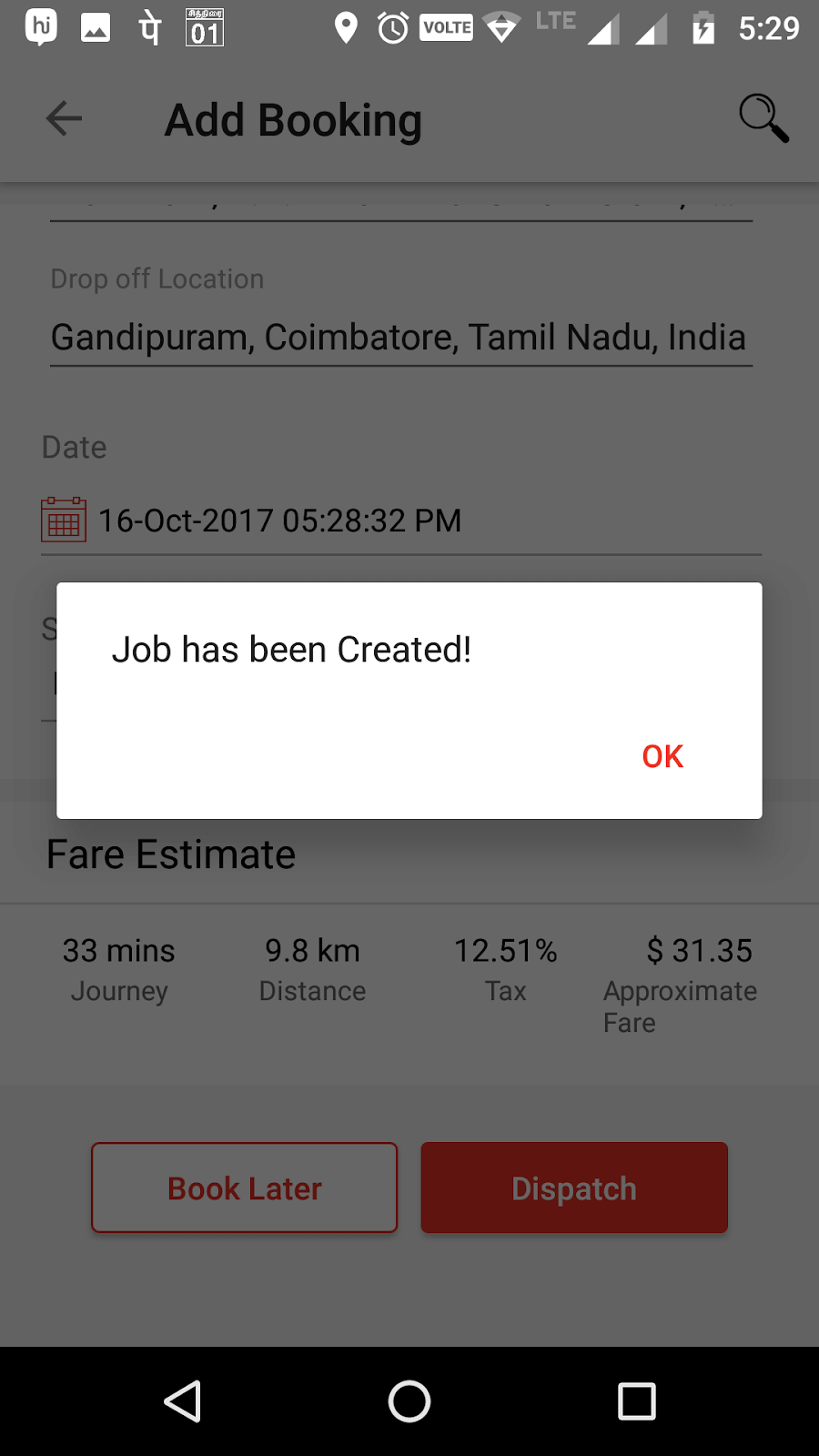The image size is (819, 1456).
Task: Open the date calendar picker
Action: click(x=64, y=520)
